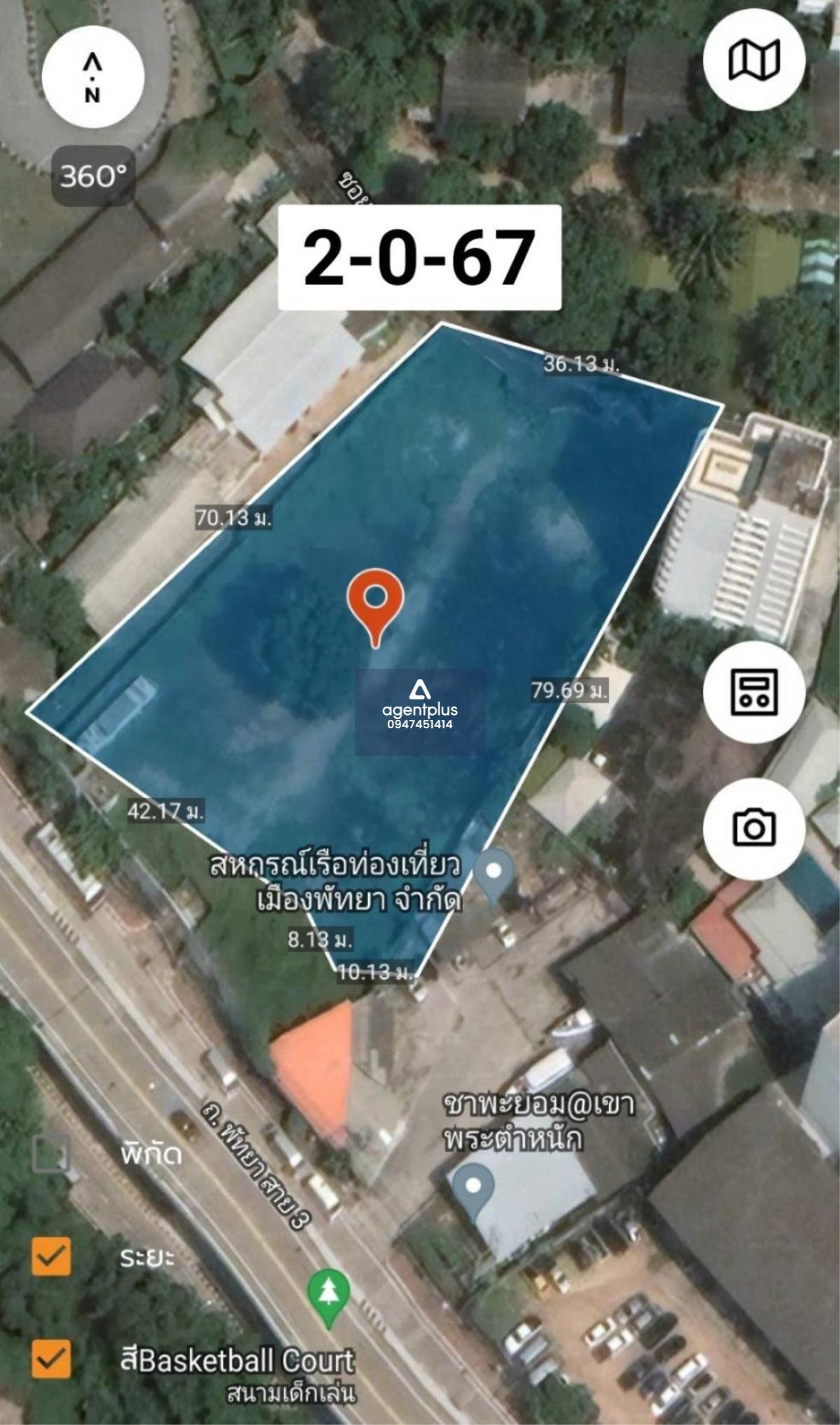
Task: Enable the พิกัด checkbox
Action: click(51, 1153)
